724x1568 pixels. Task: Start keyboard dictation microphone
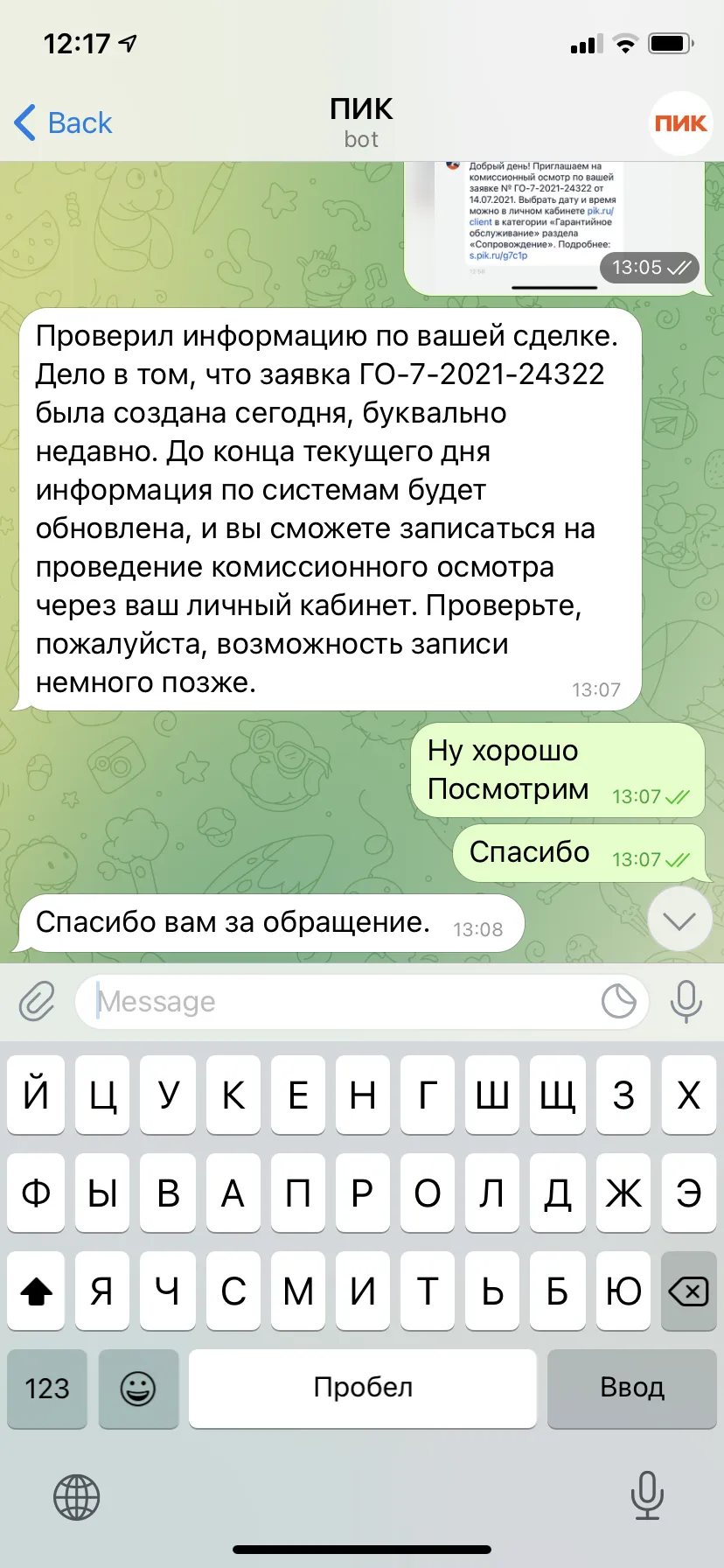(x=647, y=1495)
